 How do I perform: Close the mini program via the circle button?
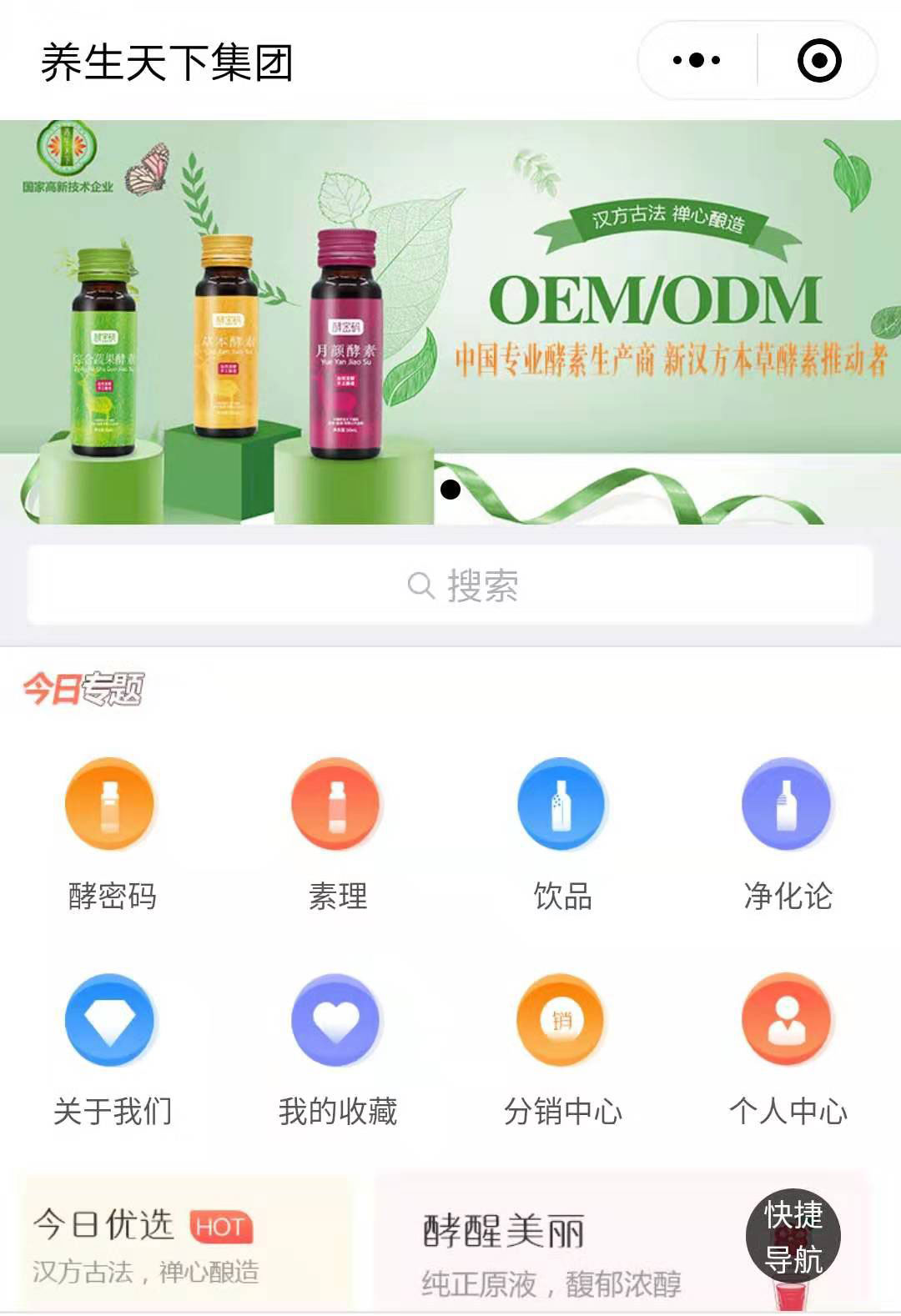(x=818, y=61)
